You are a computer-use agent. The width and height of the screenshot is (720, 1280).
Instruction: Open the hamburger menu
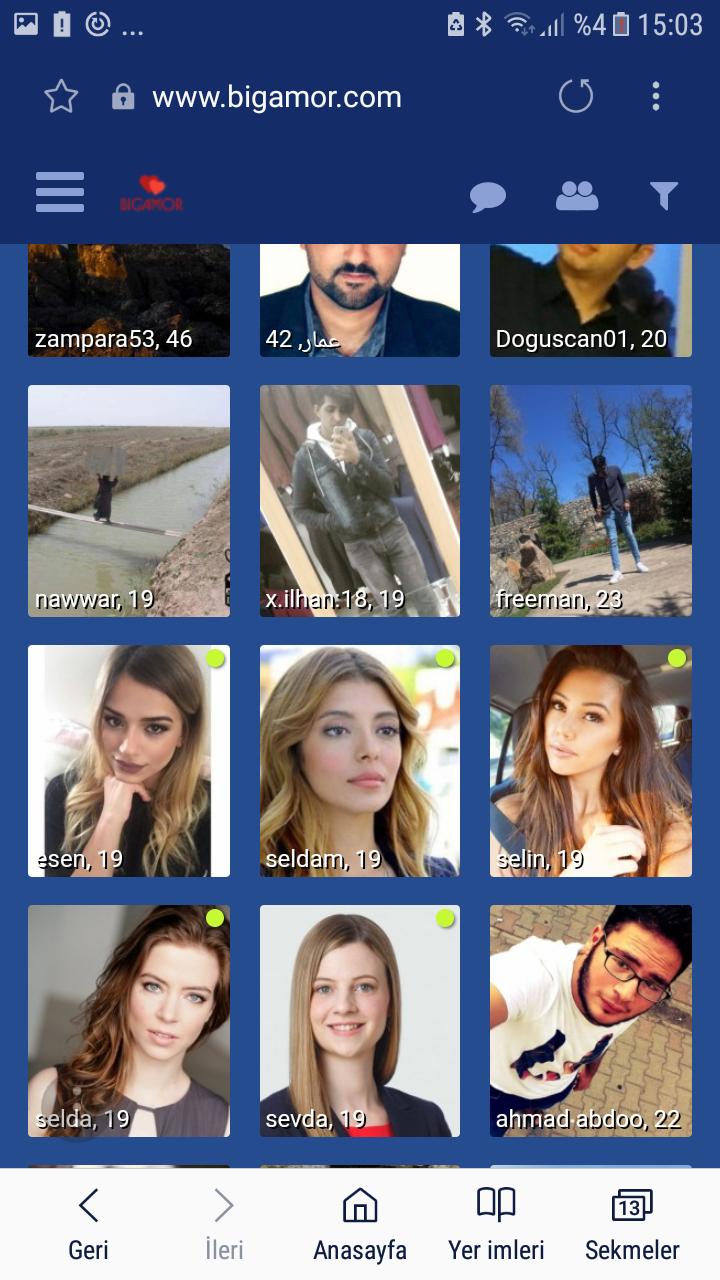[60, 192]
